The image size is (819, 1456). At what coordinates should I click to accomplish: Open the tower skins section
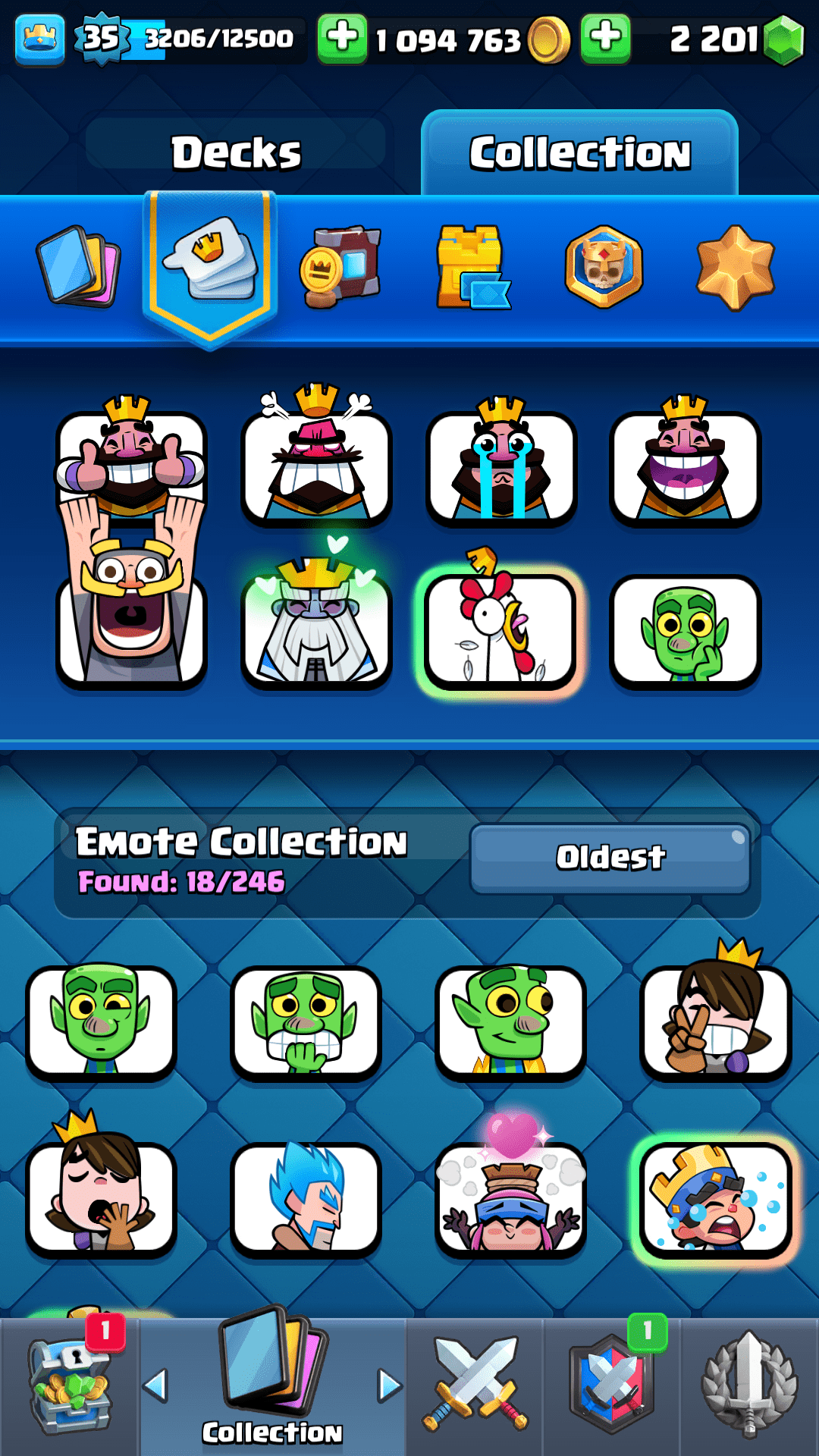coord(472,267)
